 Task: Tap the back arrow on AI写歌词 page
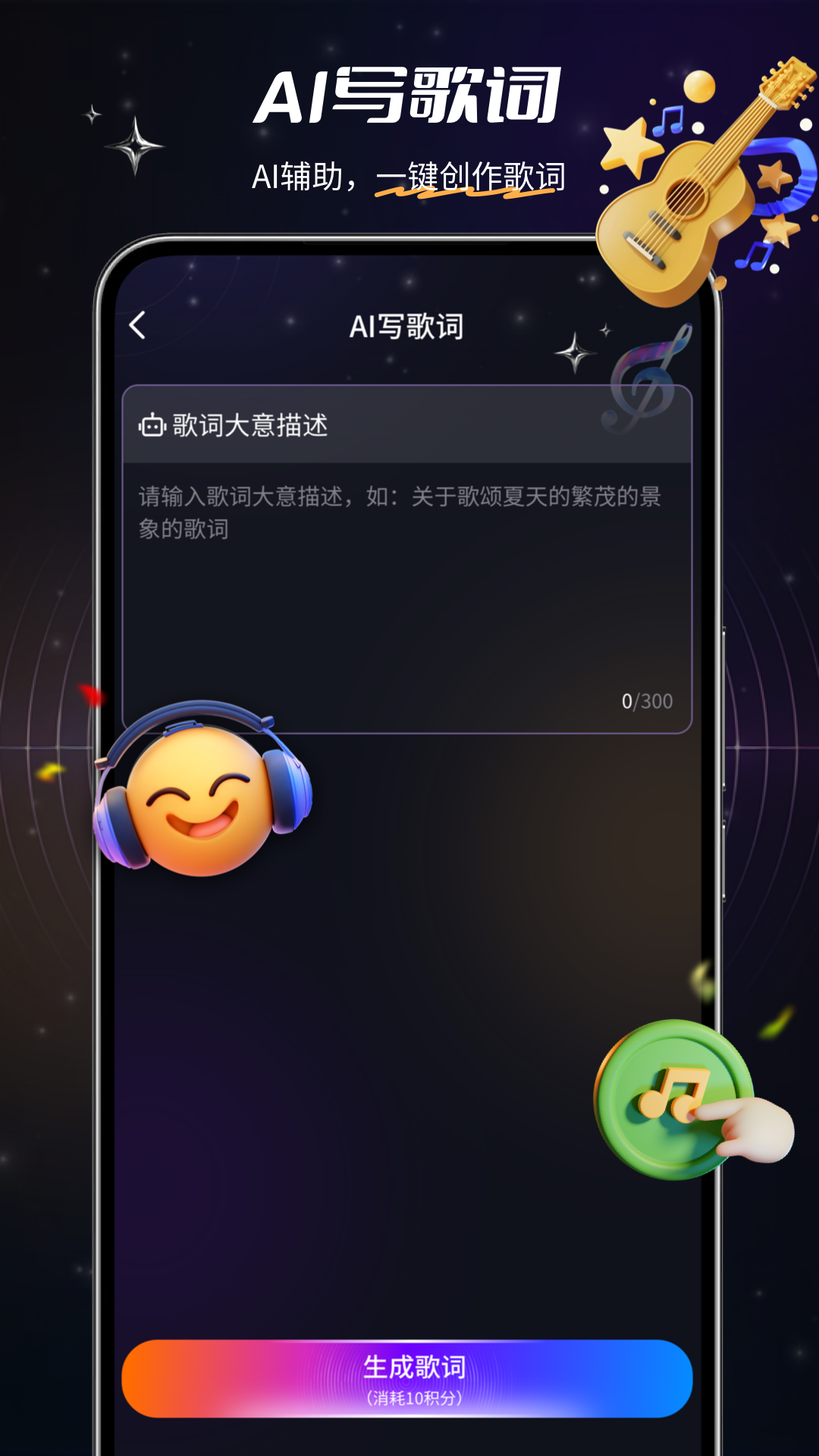[x=136, y=326]
